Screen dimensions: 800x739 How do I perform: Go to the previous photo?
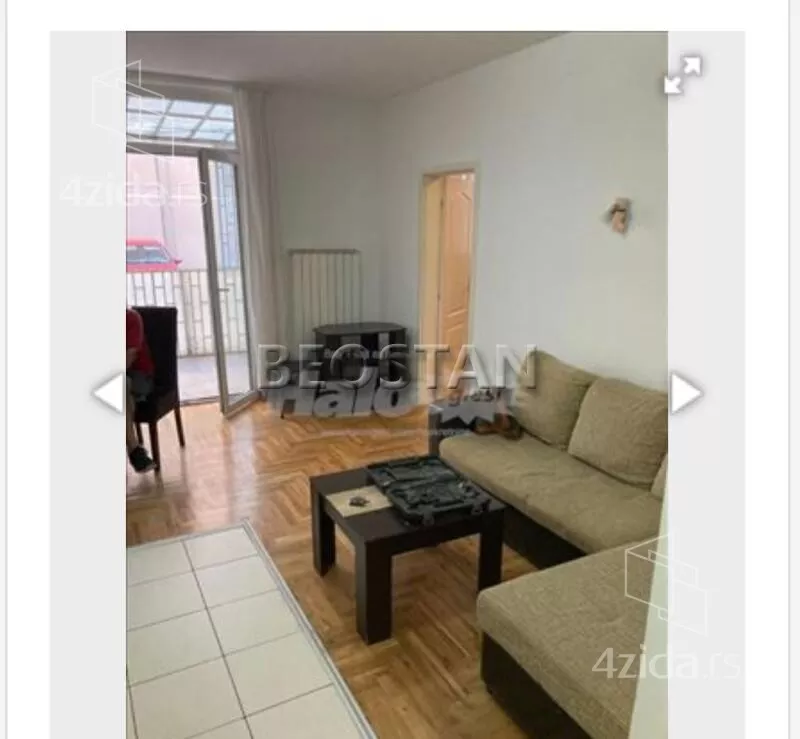[107, 392]
